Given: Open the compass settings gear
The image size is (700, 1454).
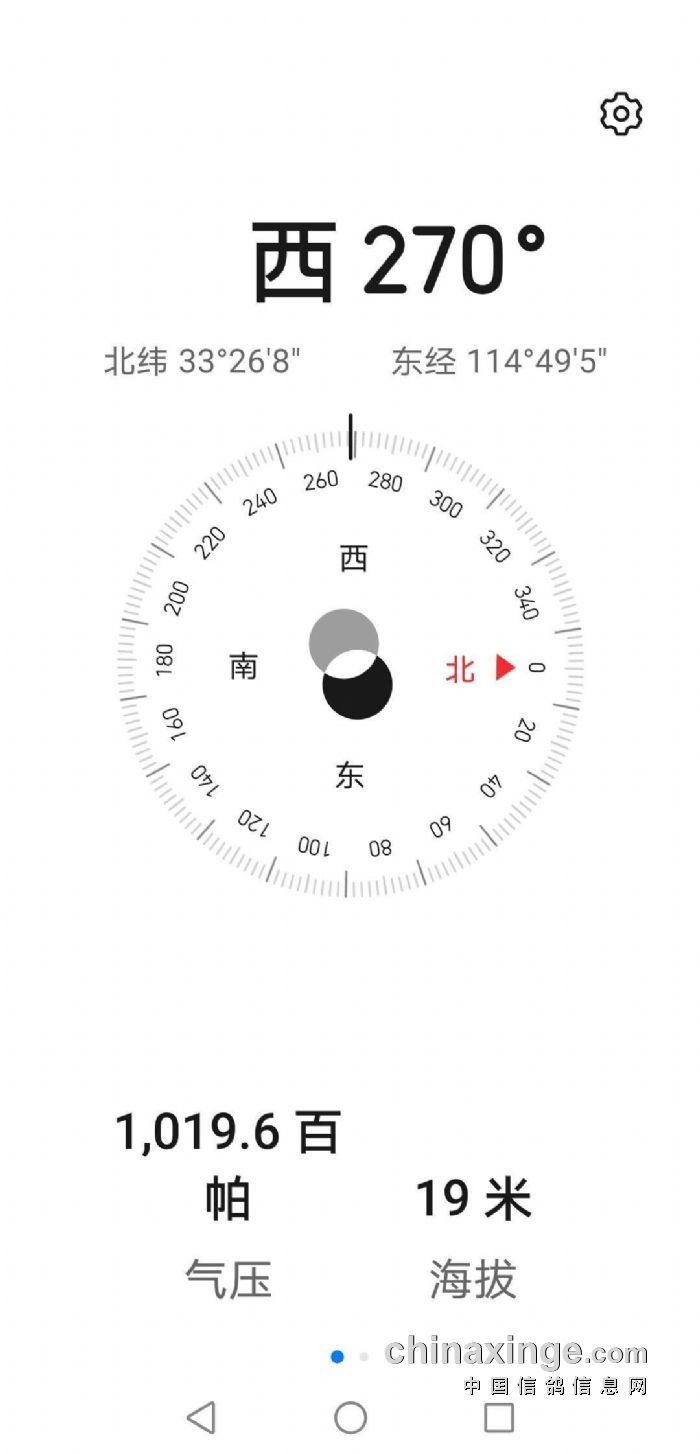Looking at the screenshot, I should pyautogui.click(x=621, y=114).
